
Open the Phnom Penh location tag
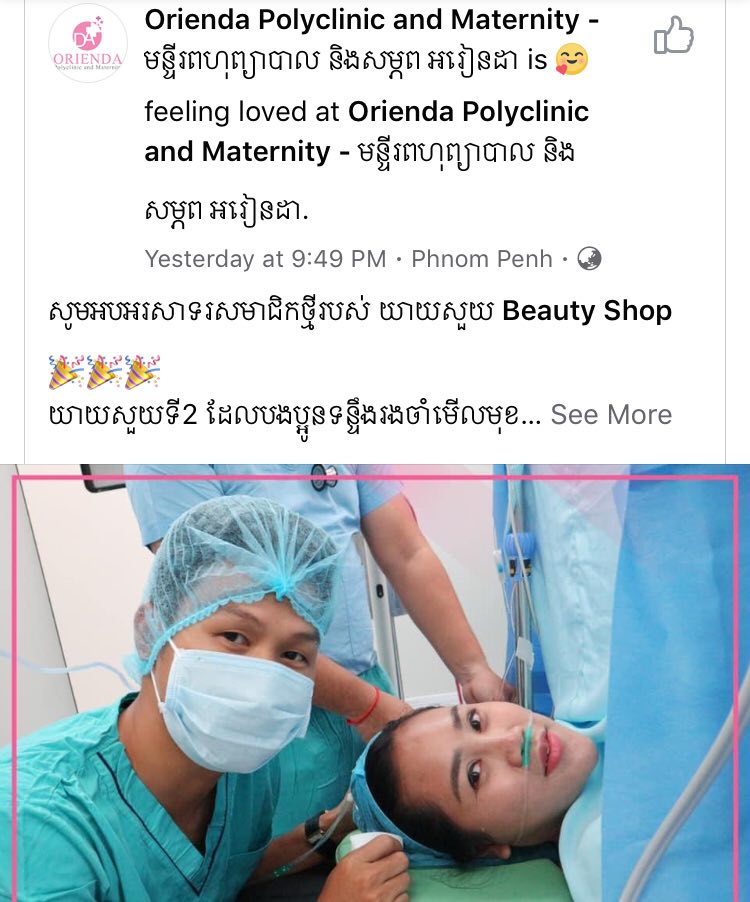point(481,259)
